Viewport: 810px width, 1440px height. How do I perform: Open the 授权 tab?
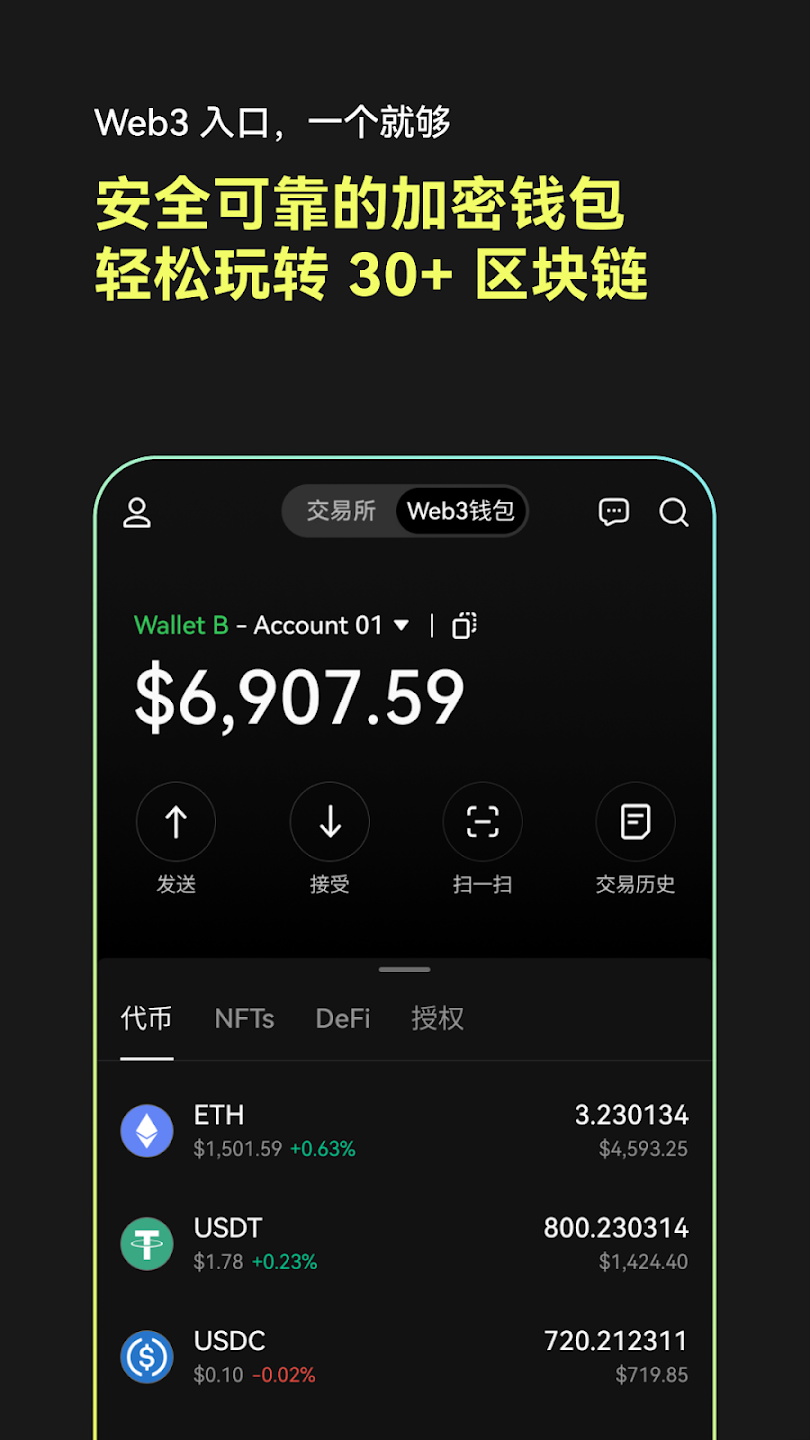(x=435, y=1018)
